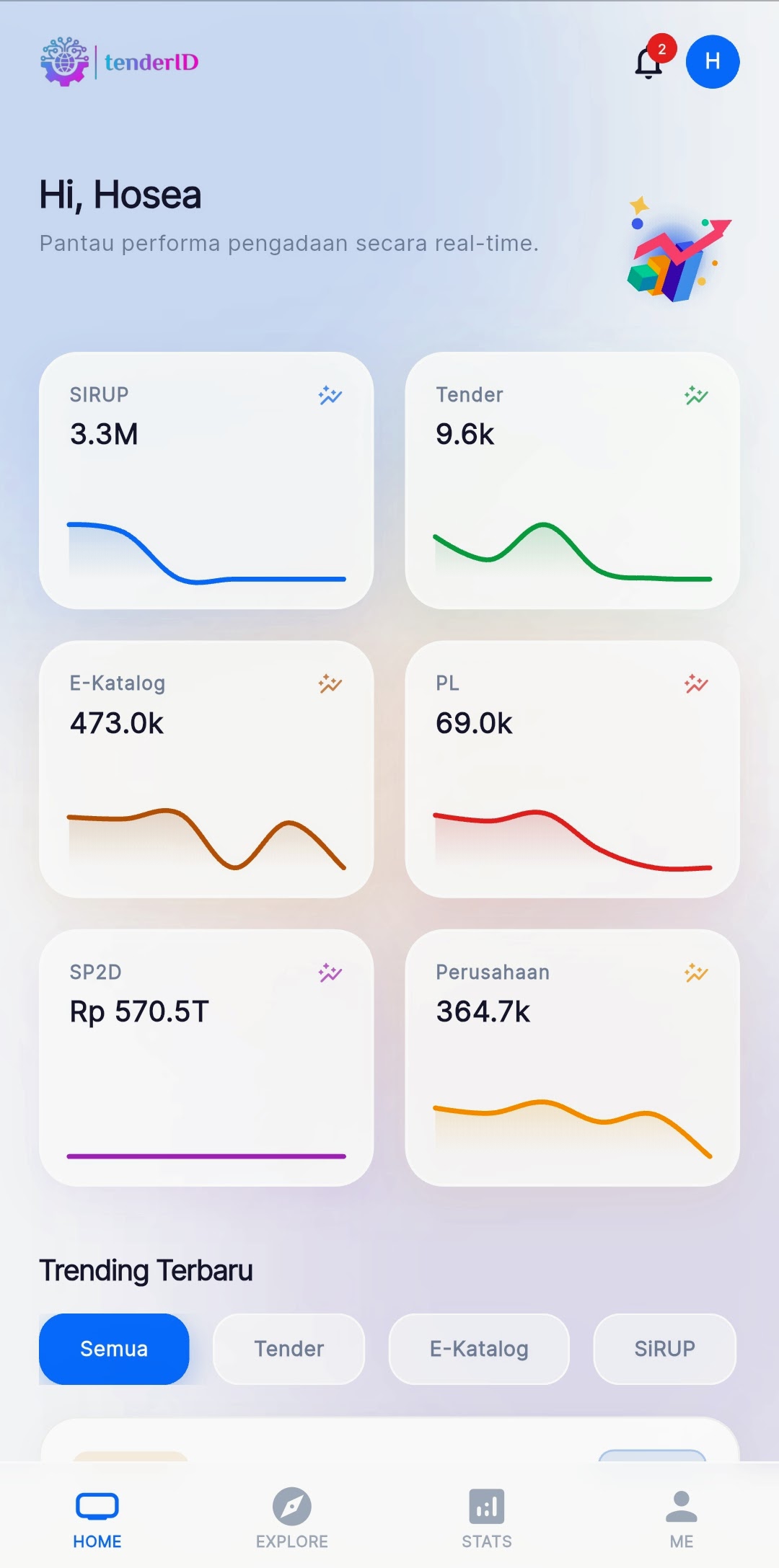Activate the SiRUP filter chip

coord(664,1349)
